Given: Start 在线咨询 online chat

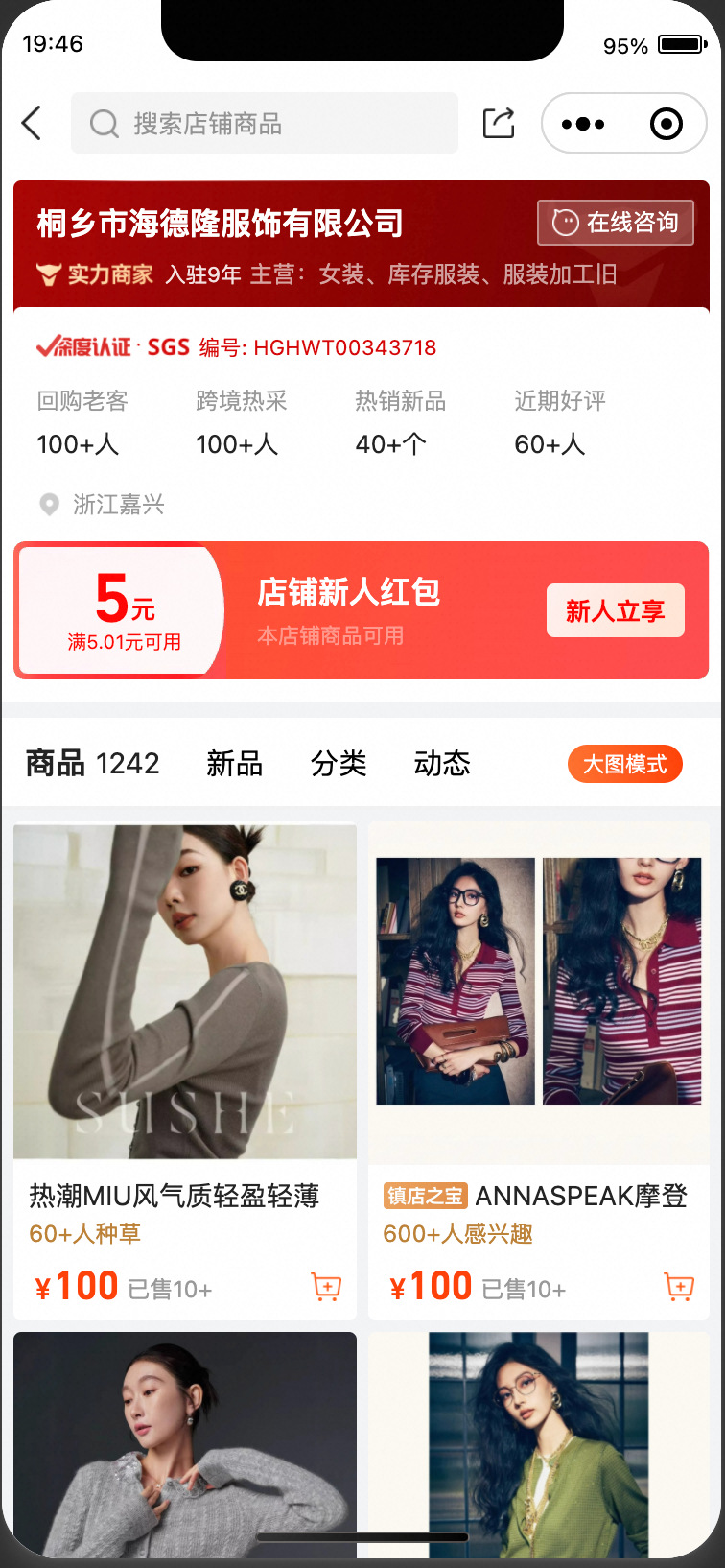Looking at the screenshot, I should point(616,223).
